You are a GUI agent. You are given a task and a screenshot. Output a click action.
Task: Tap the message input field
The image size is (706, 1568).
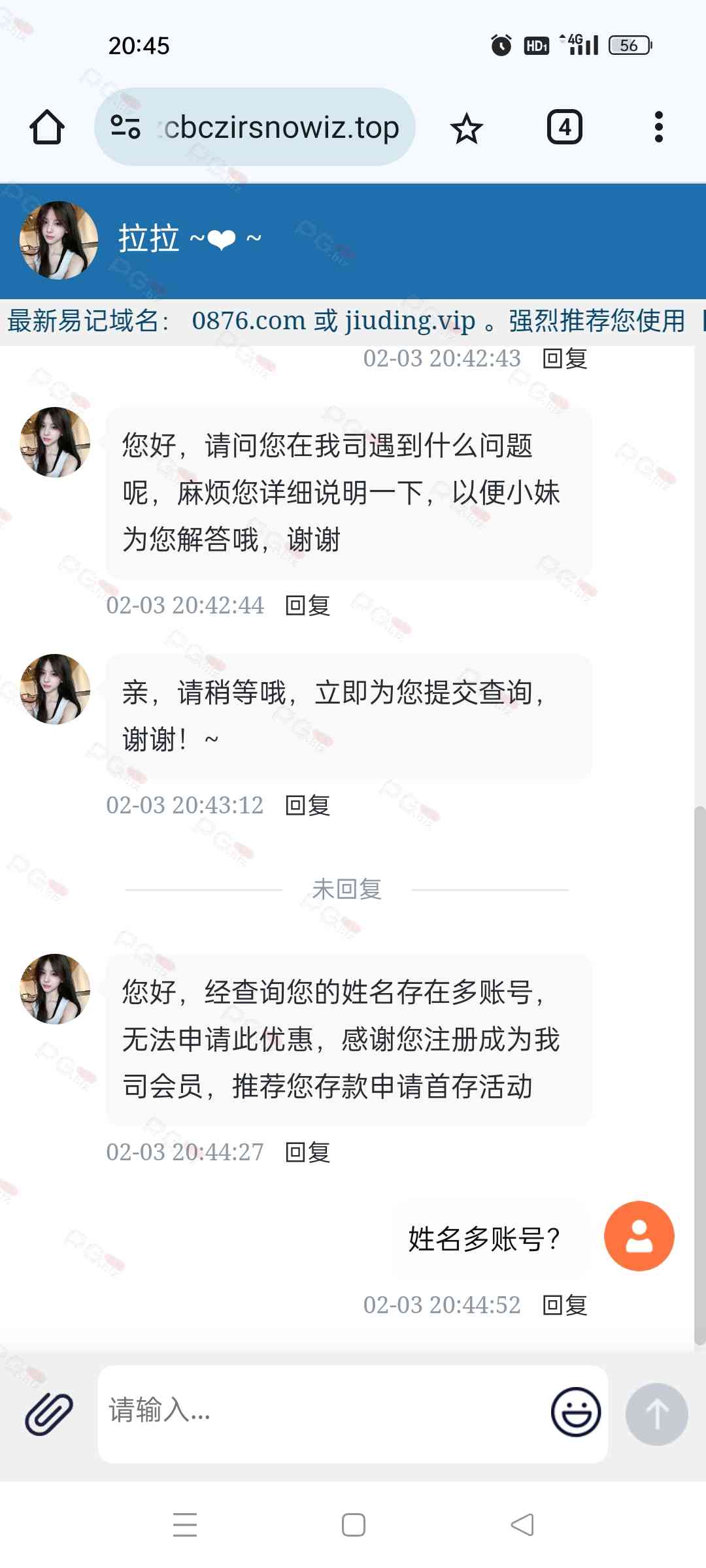[x=320, y=1410]
